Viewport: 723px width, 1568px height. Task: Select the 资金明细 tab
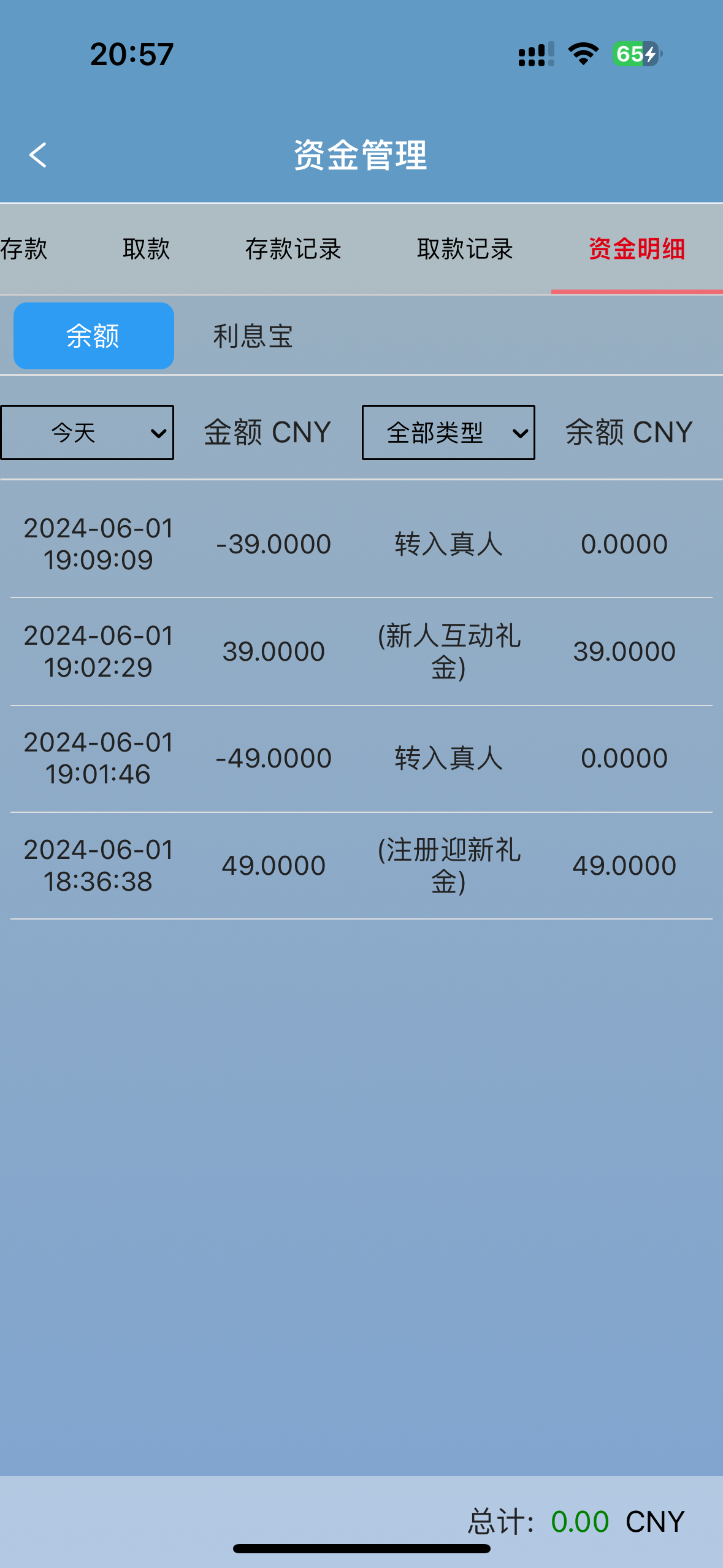(637, 249)
